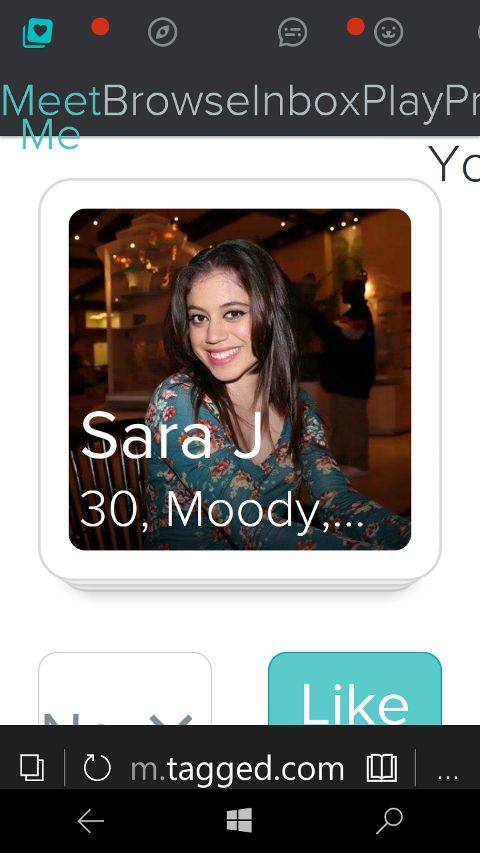Reload the page in the browser

pos(97,769)
